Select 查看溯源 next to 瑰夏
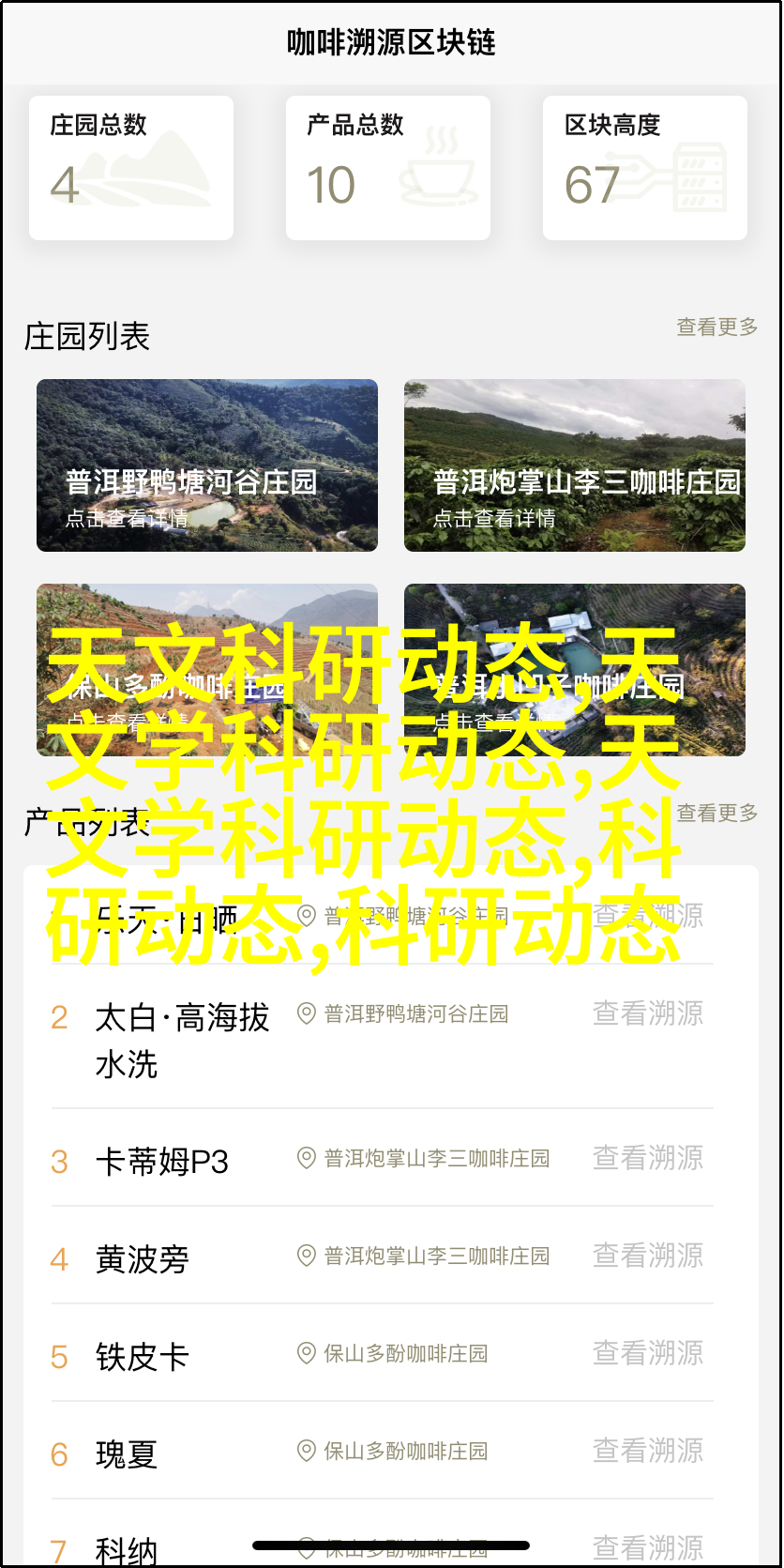Image resolution: width=784 pixels, height=1568 pixels. 648,1451
